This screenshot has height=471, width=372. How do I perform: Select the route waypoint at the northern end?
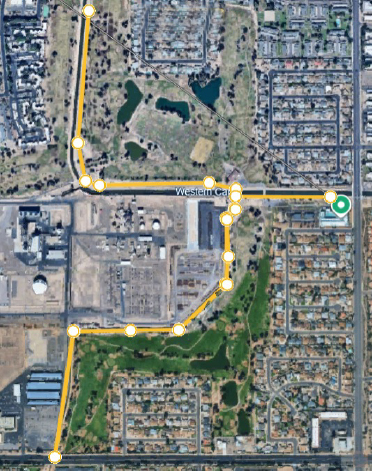click(89, 11)
